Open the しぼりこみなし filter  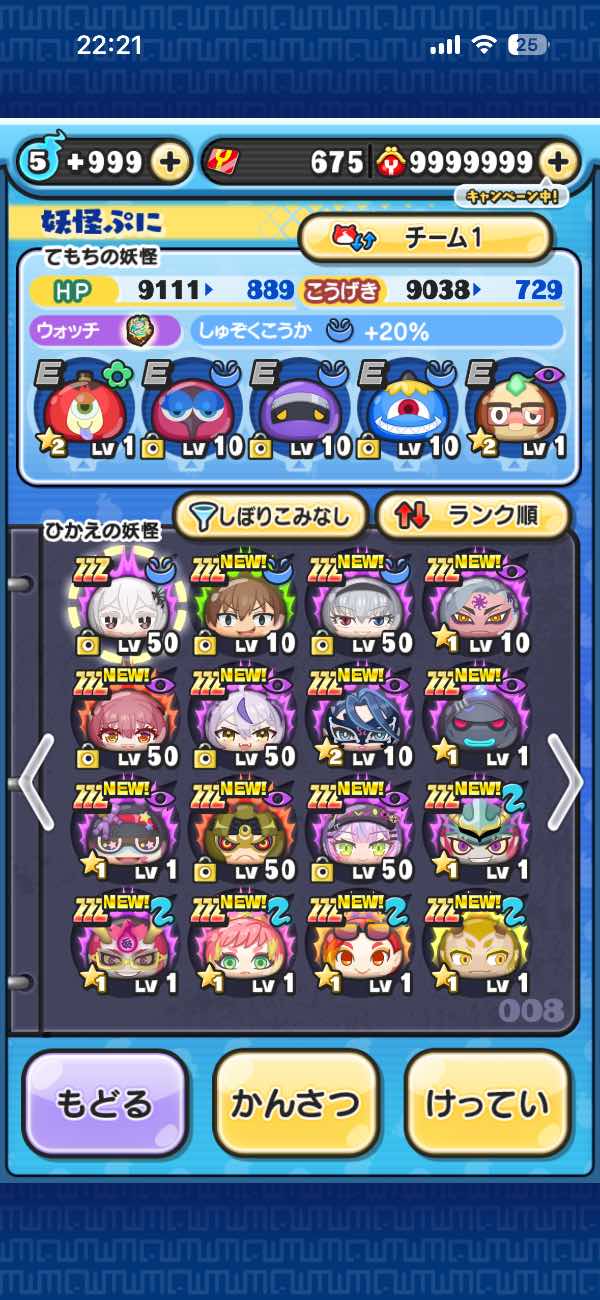[x=271, y=516]
